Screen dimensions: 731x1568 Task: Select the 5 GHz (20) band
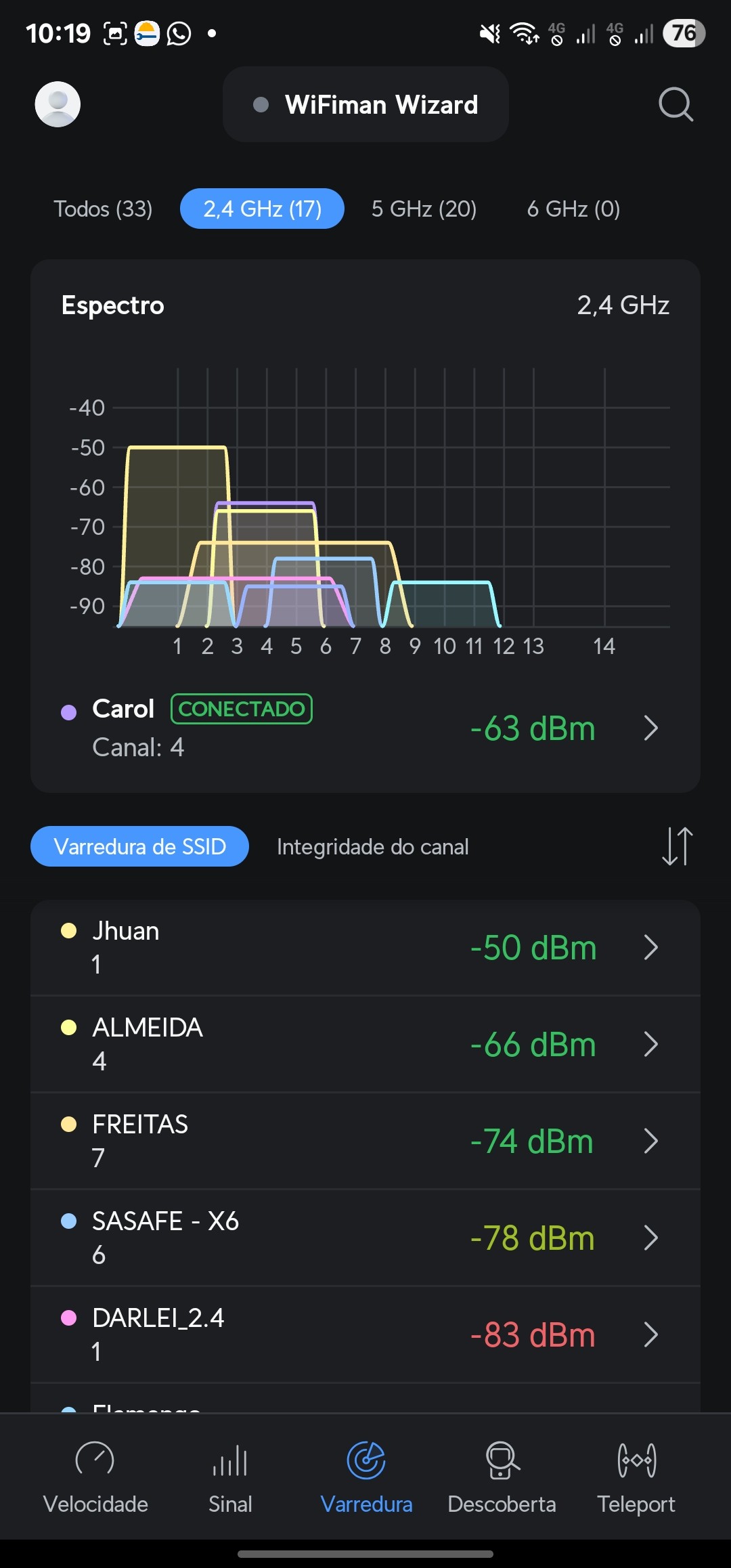click(x=424, y=209)
